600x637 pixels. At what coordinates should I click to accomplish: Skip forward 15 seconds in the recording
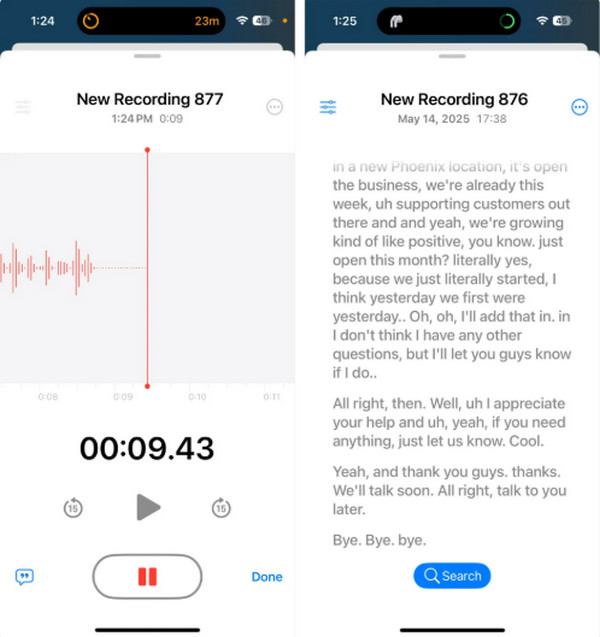pos(222,508)
